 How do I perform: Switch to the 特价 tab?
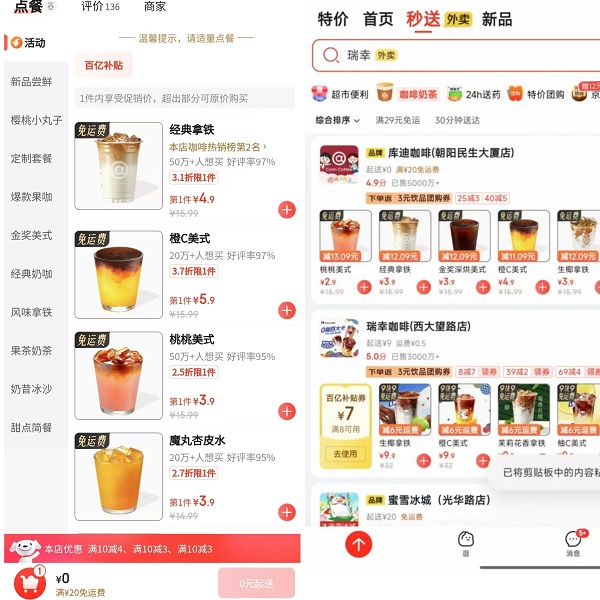333,19
